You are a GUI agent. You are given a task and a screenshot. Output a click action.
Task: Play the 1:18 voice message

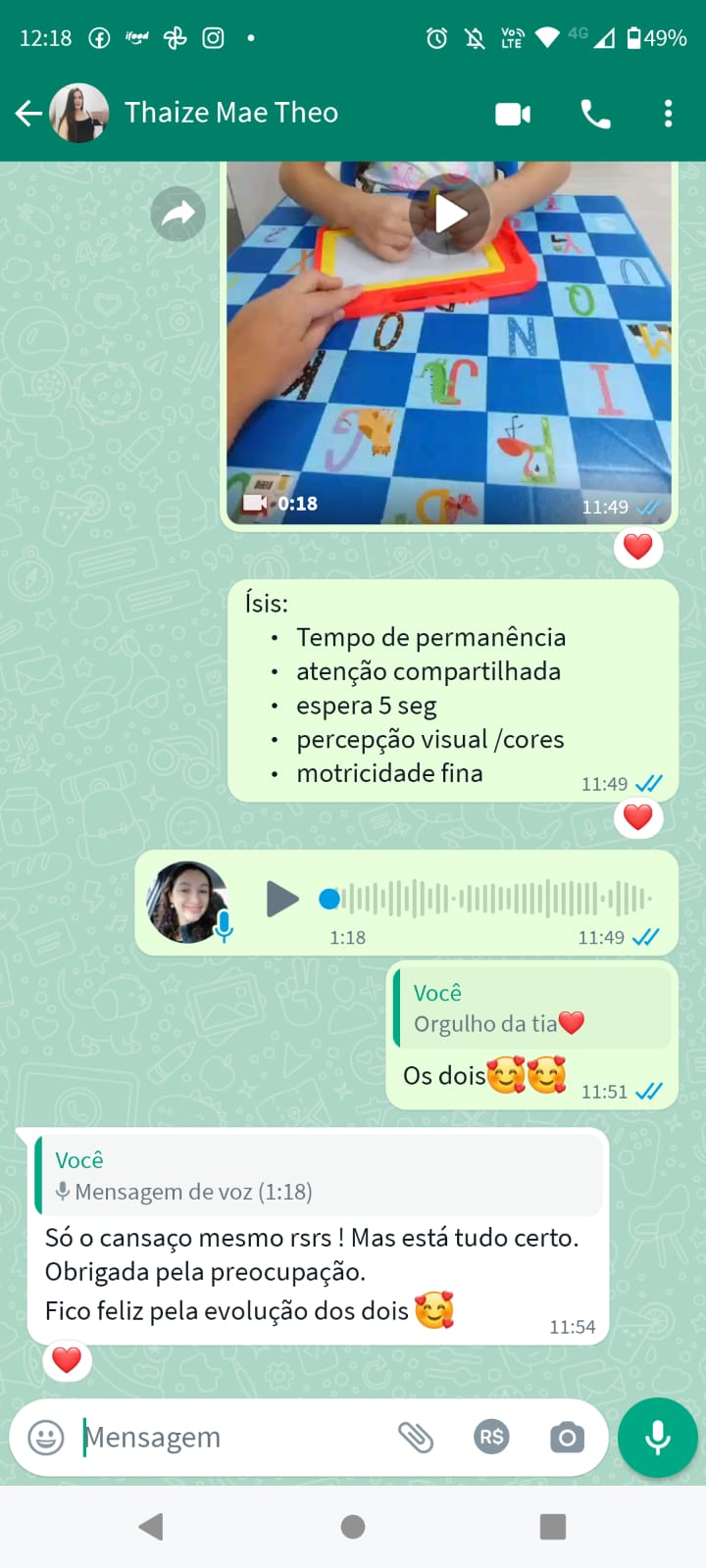[282, 899]
